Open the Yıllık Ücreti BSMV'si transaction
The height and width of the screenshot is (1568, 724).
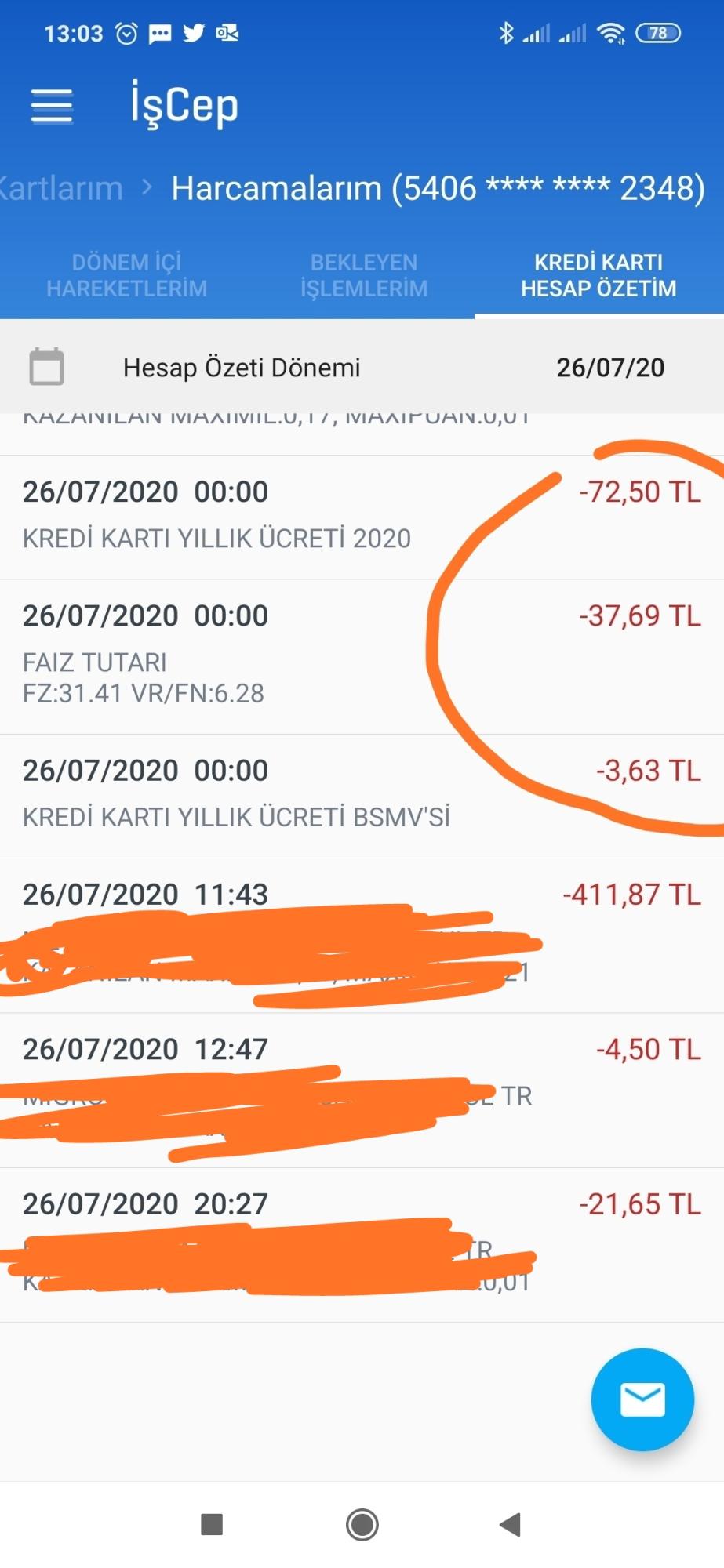[x=362, y=796]
